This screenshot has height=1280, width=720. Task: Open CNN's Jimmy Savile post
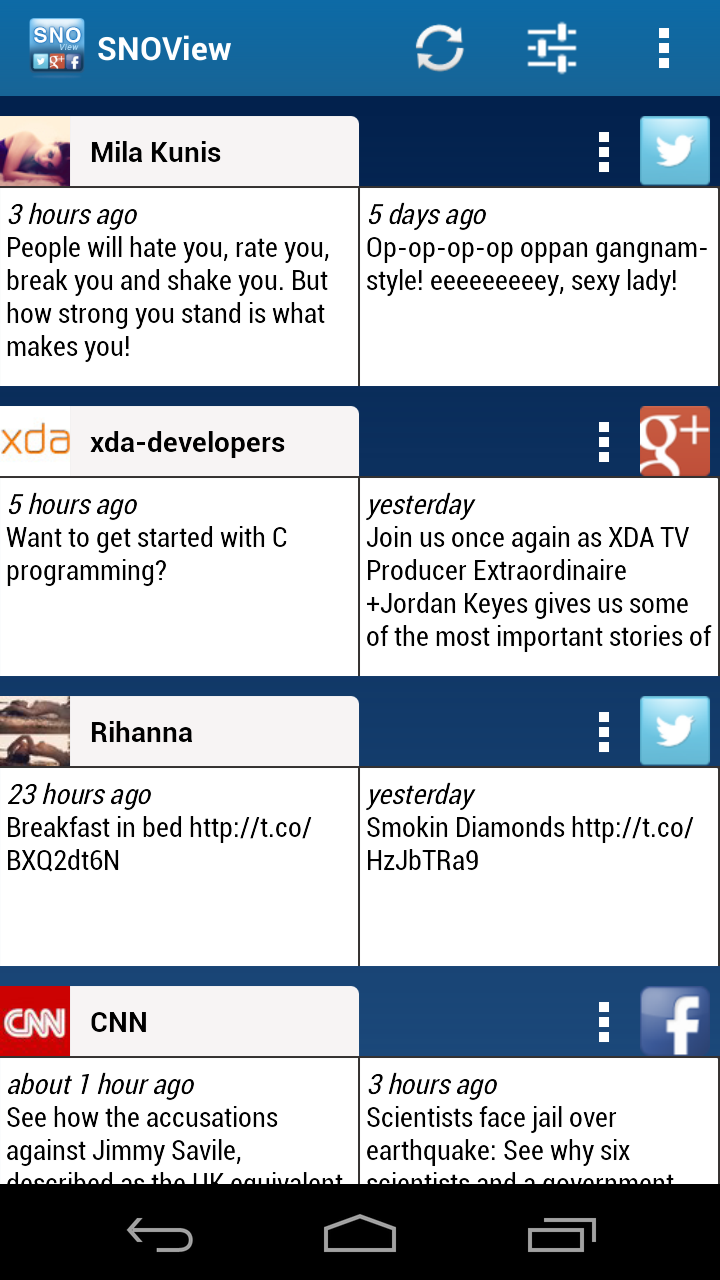[179, 1121]
